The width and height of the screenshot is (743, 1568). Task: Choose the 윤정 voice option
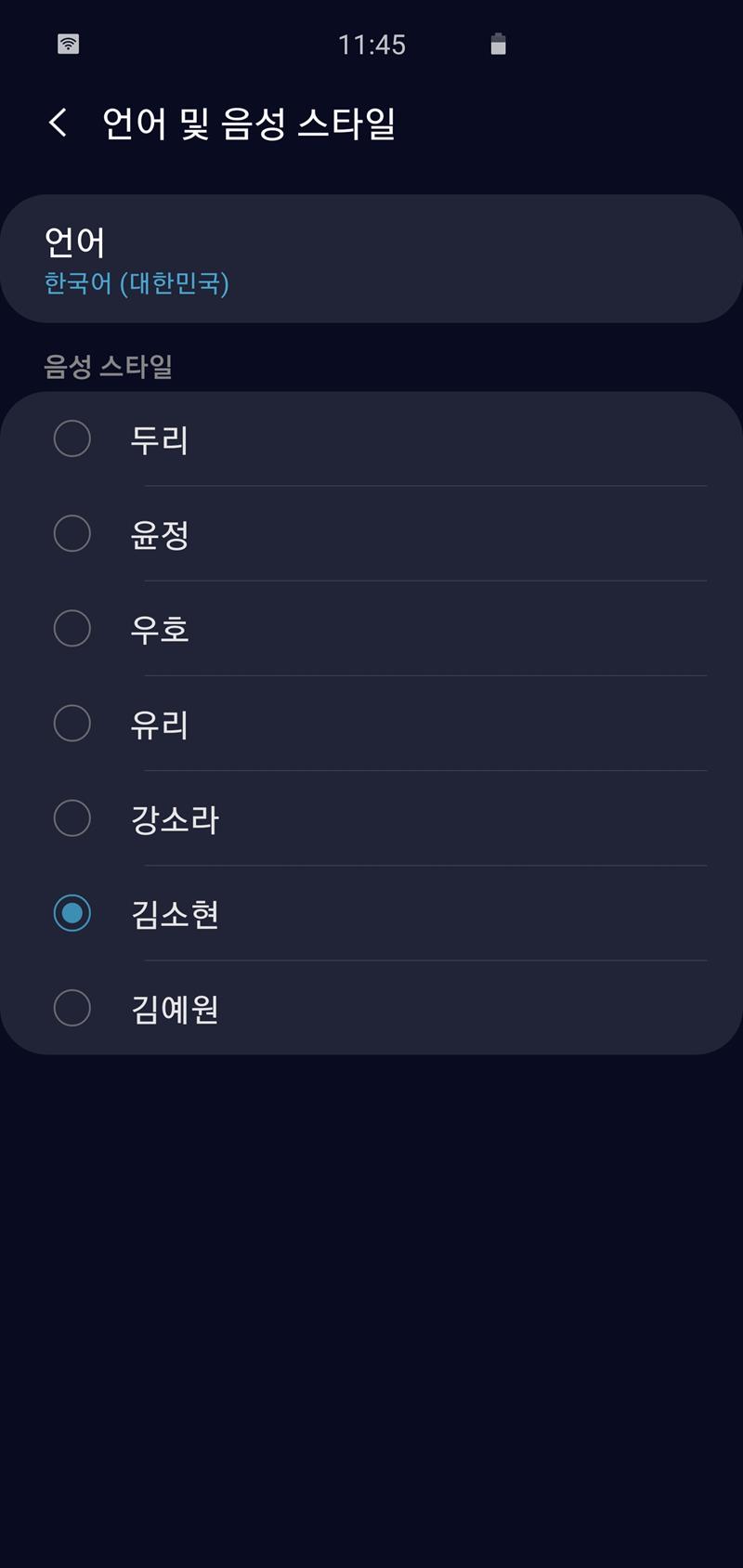point(371,533)
